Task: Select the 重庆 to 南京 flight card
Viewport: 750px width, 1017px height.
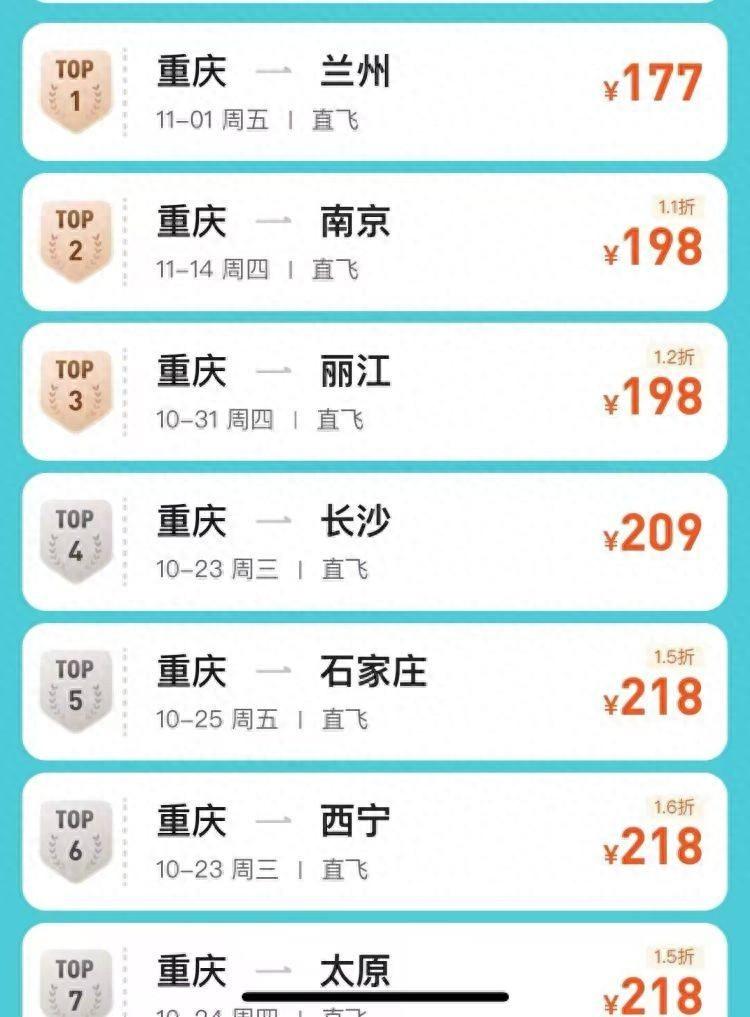Action: coord(375,242)
